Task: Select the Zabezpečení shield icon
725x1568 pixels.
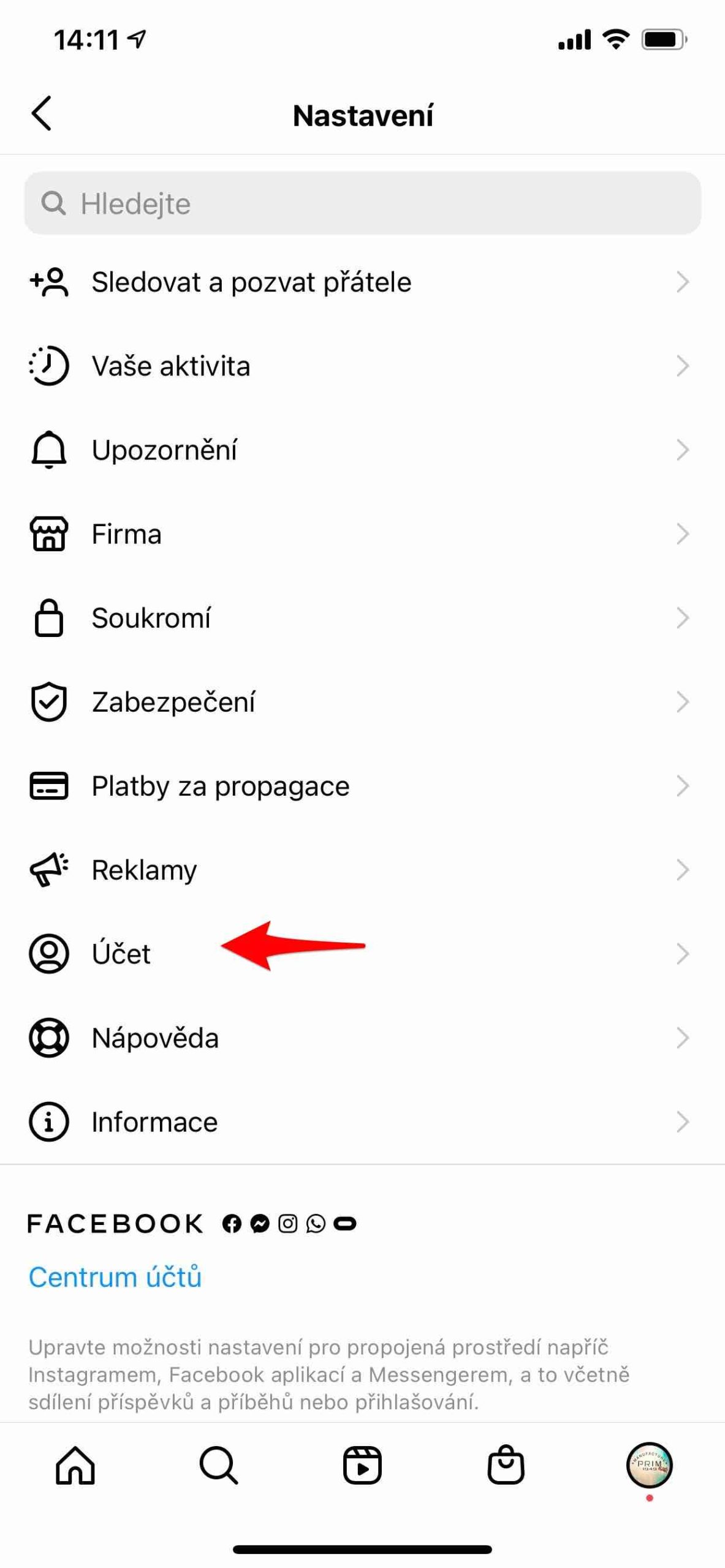Action: click(x=48, y=703)
